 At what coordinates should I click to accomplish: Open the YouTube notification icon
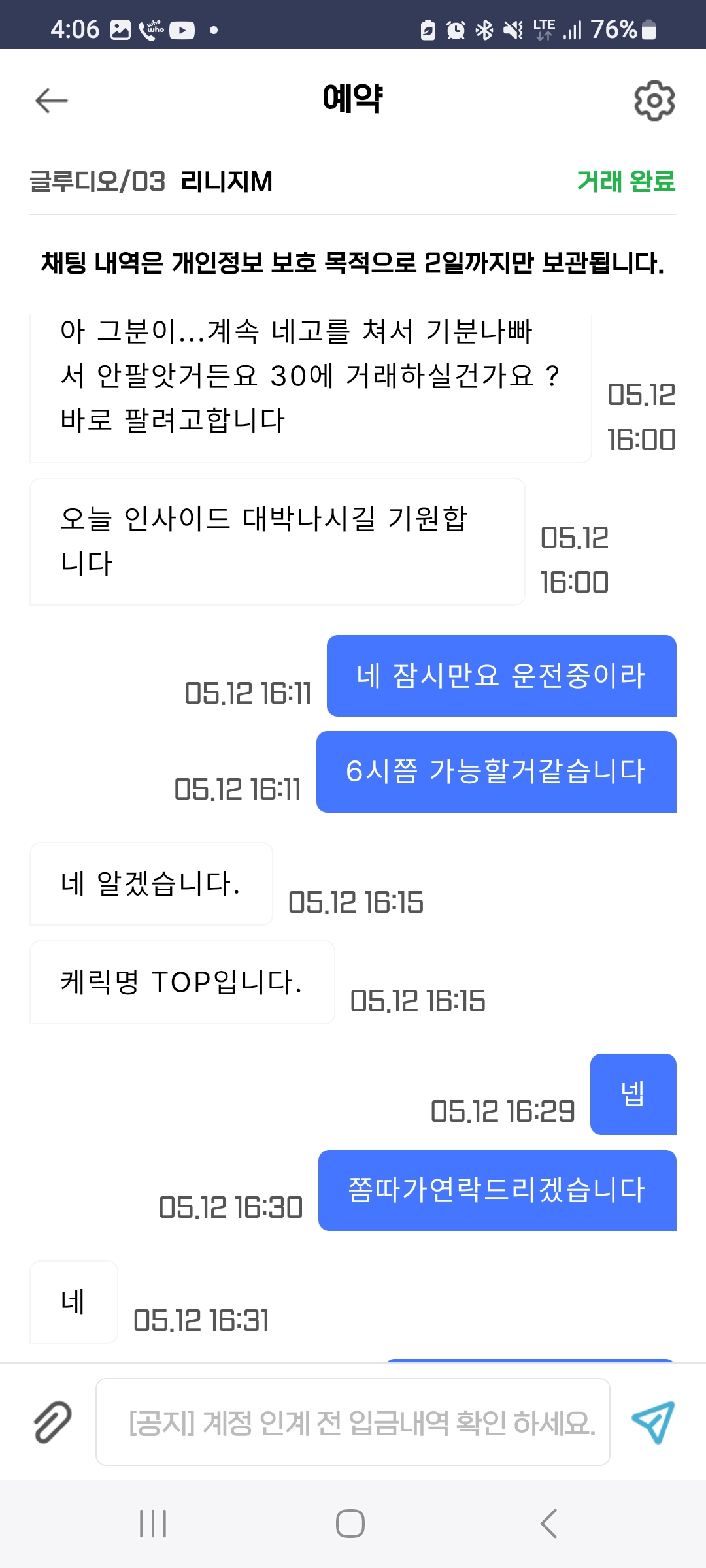pos(183,29)
